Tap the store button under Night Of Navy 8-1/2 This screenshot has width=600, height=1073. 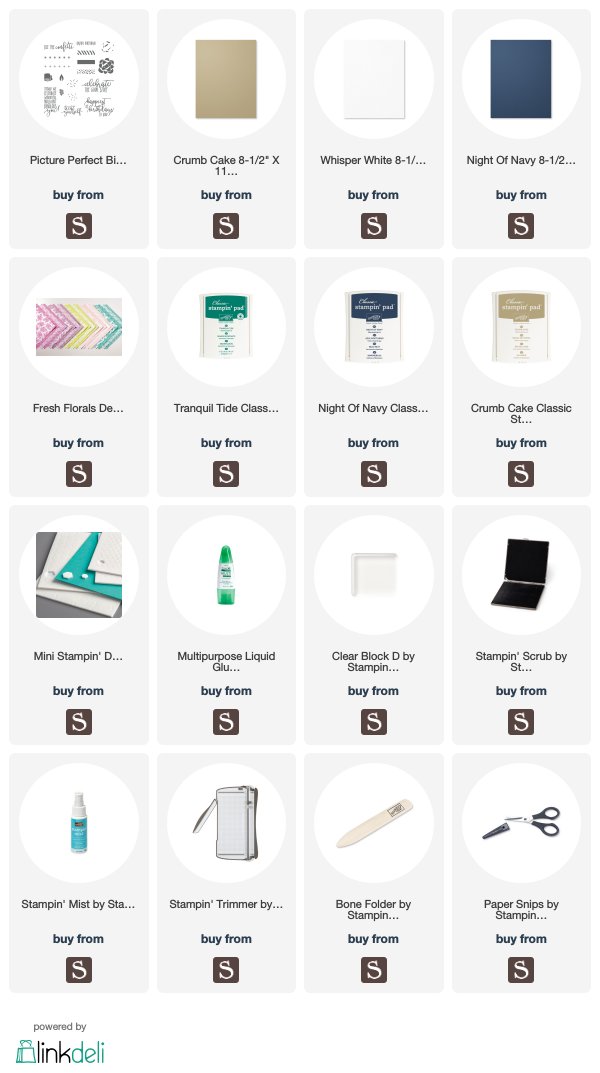521,226
